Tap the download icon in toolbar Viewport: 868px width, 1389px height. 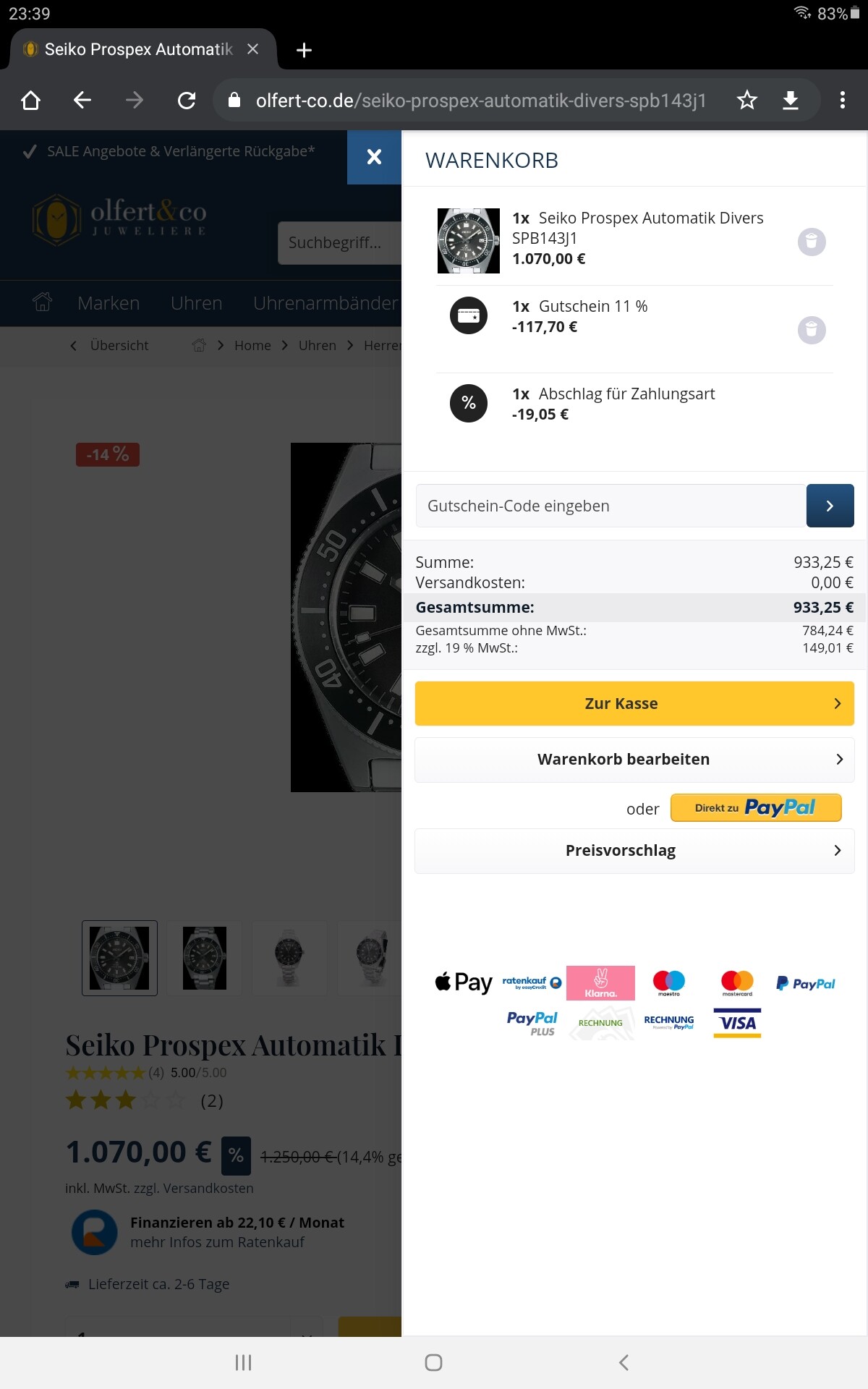[x=791, y=100]
